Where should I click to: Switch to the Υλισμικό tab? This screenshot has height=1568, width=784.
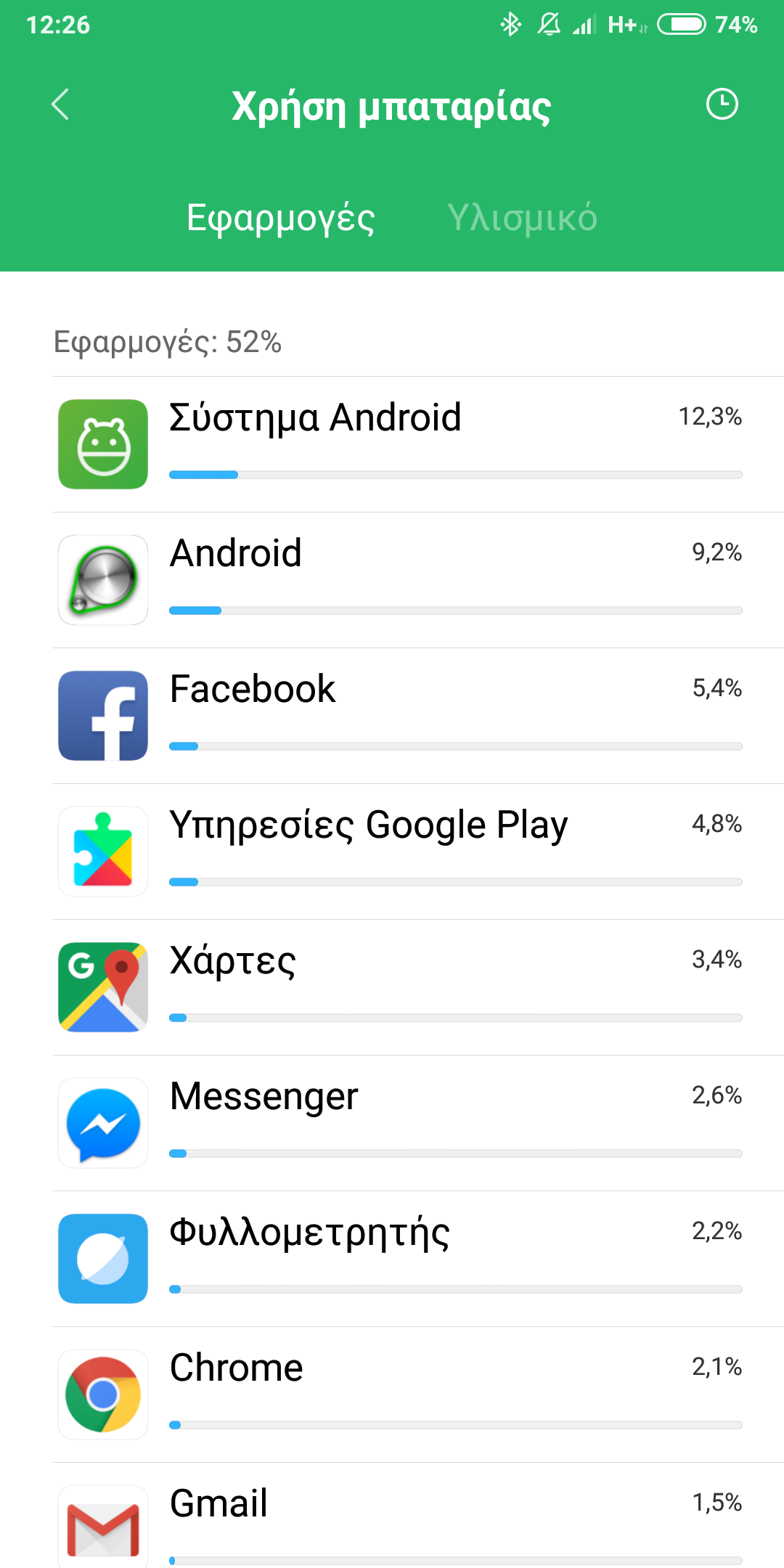coord(522,218)
